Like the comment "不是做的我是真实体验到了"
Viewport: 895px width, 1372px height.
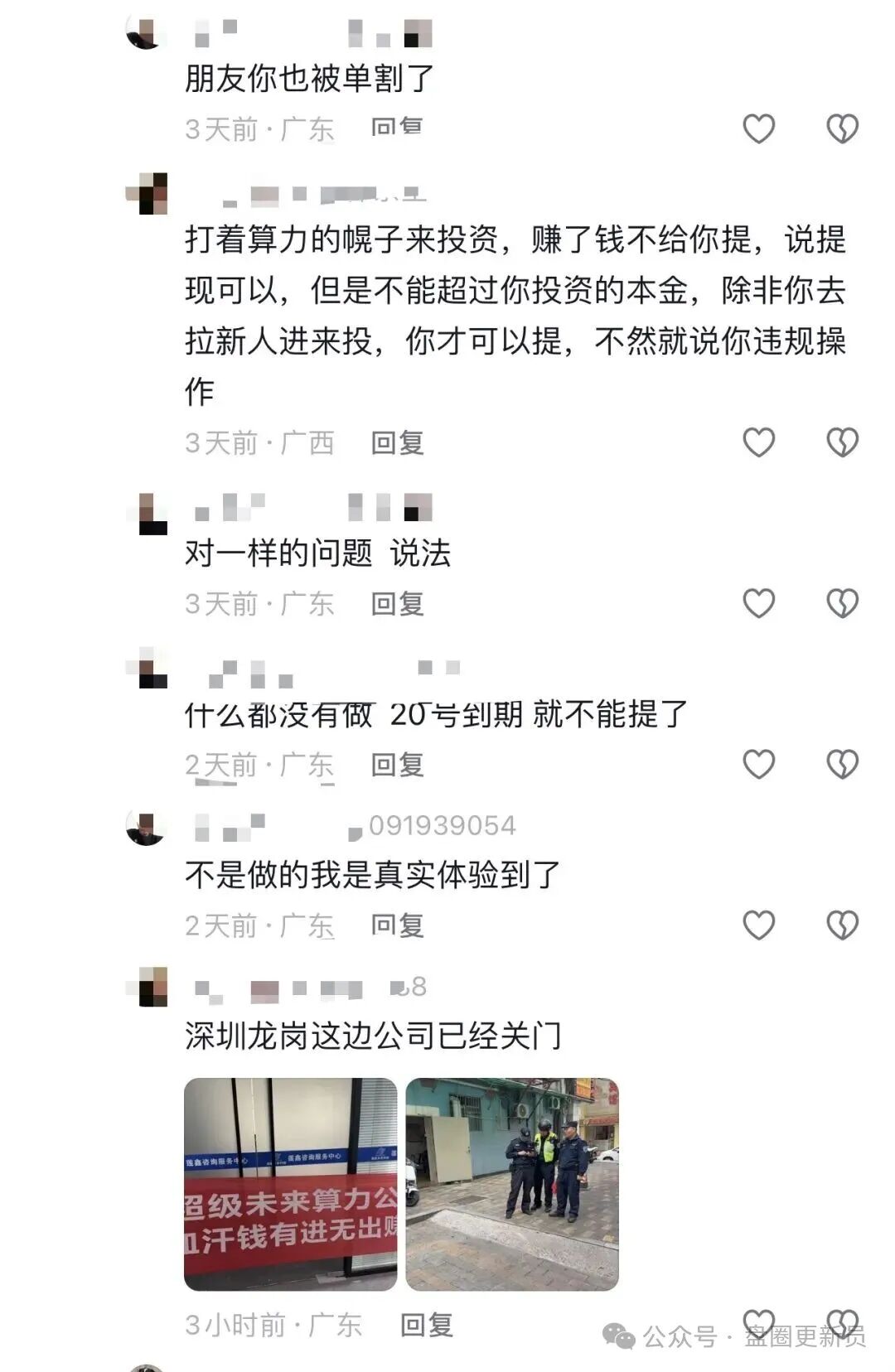758,925
